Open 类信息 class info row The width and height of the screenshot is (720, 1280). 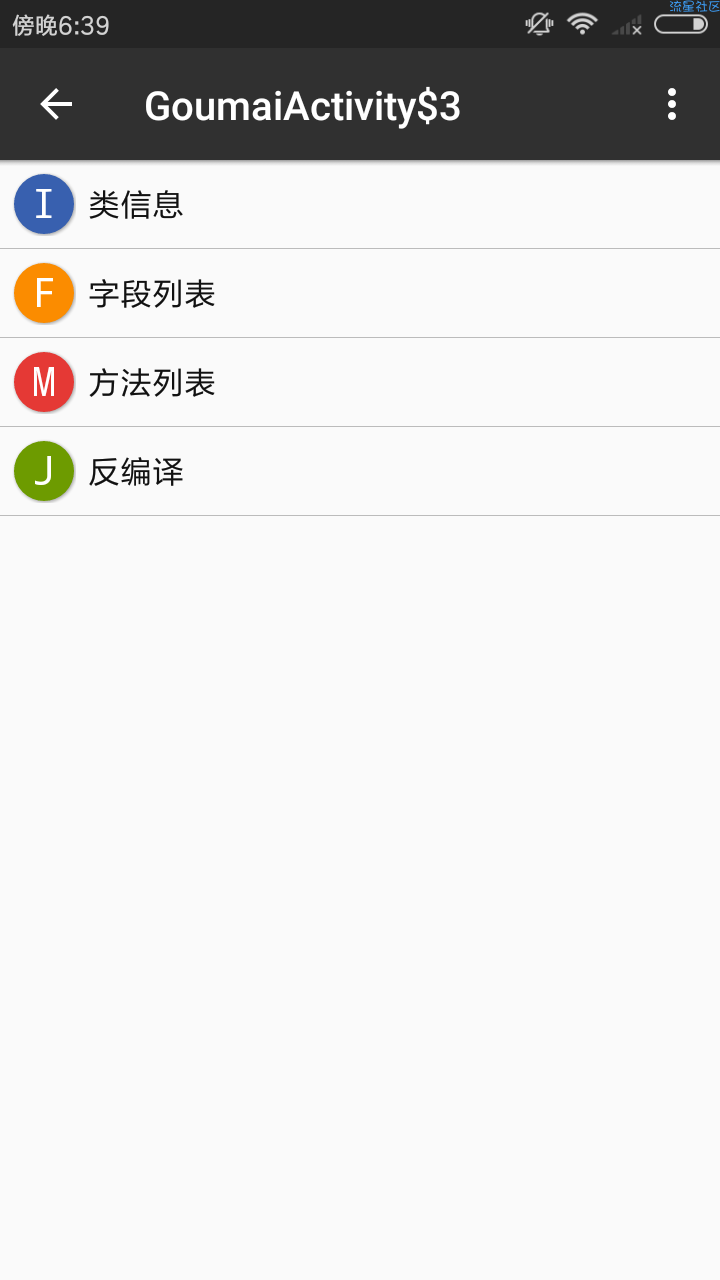click(x=360, y=204)
